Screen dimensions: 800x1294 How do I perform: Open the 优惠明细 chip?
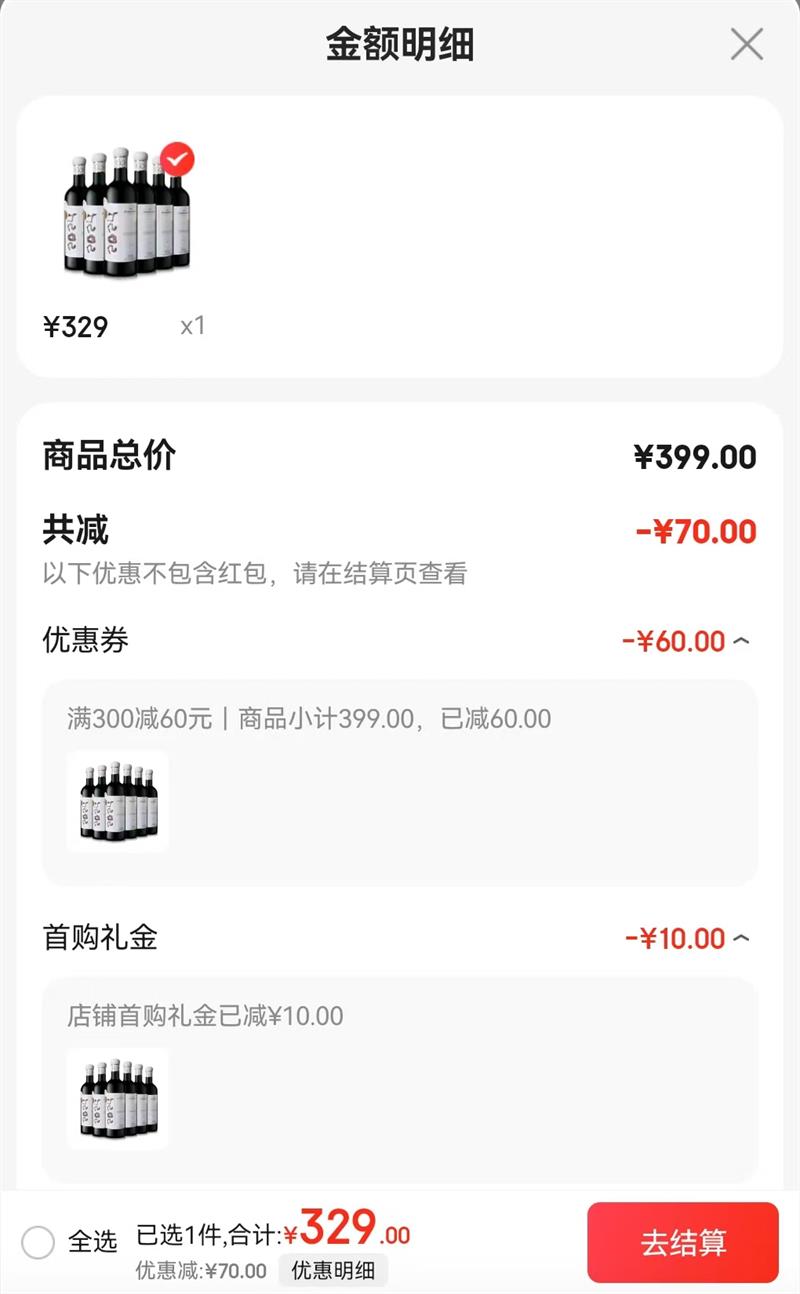333,1270
